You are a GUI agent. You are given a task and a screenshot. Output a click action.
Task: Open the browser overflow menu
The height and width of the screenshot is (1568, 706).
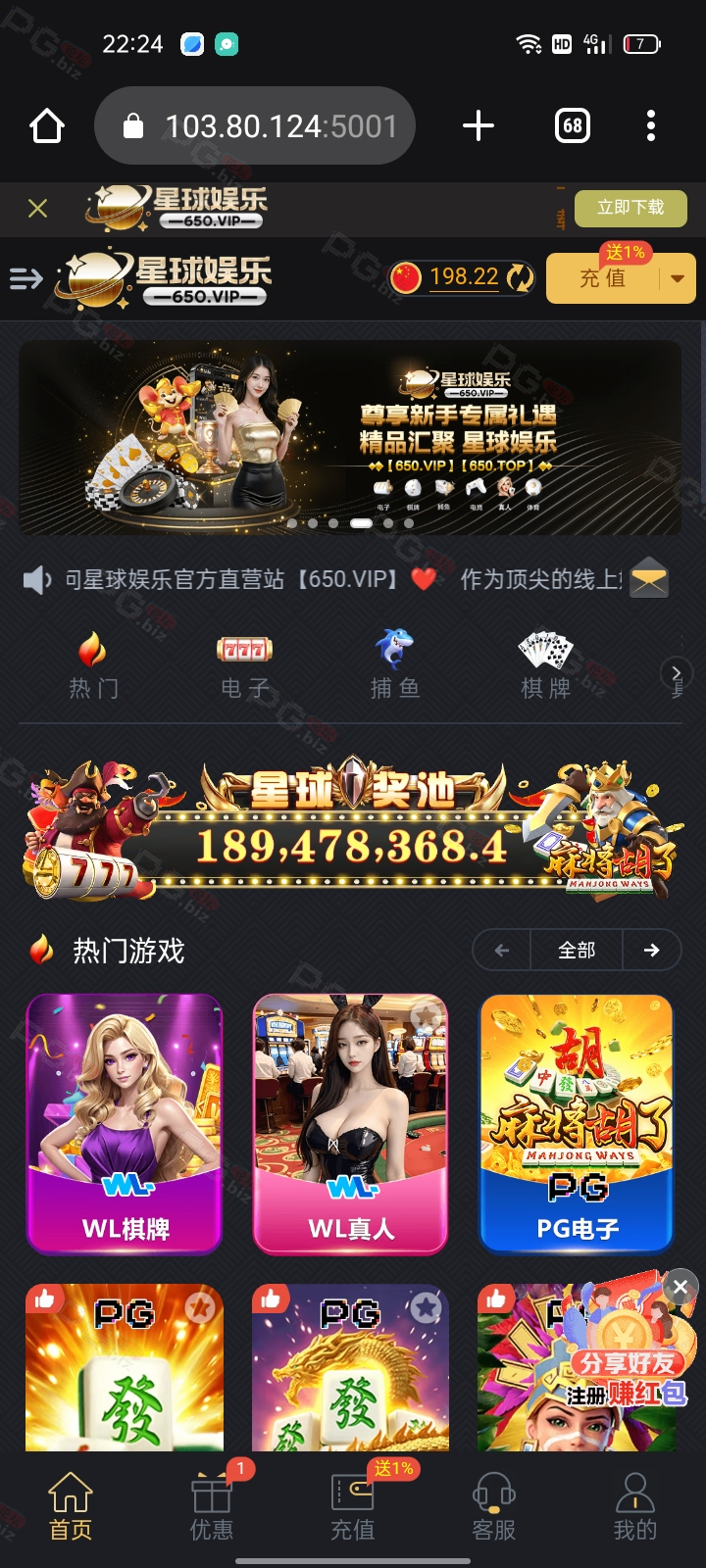[x=651, y=125]
